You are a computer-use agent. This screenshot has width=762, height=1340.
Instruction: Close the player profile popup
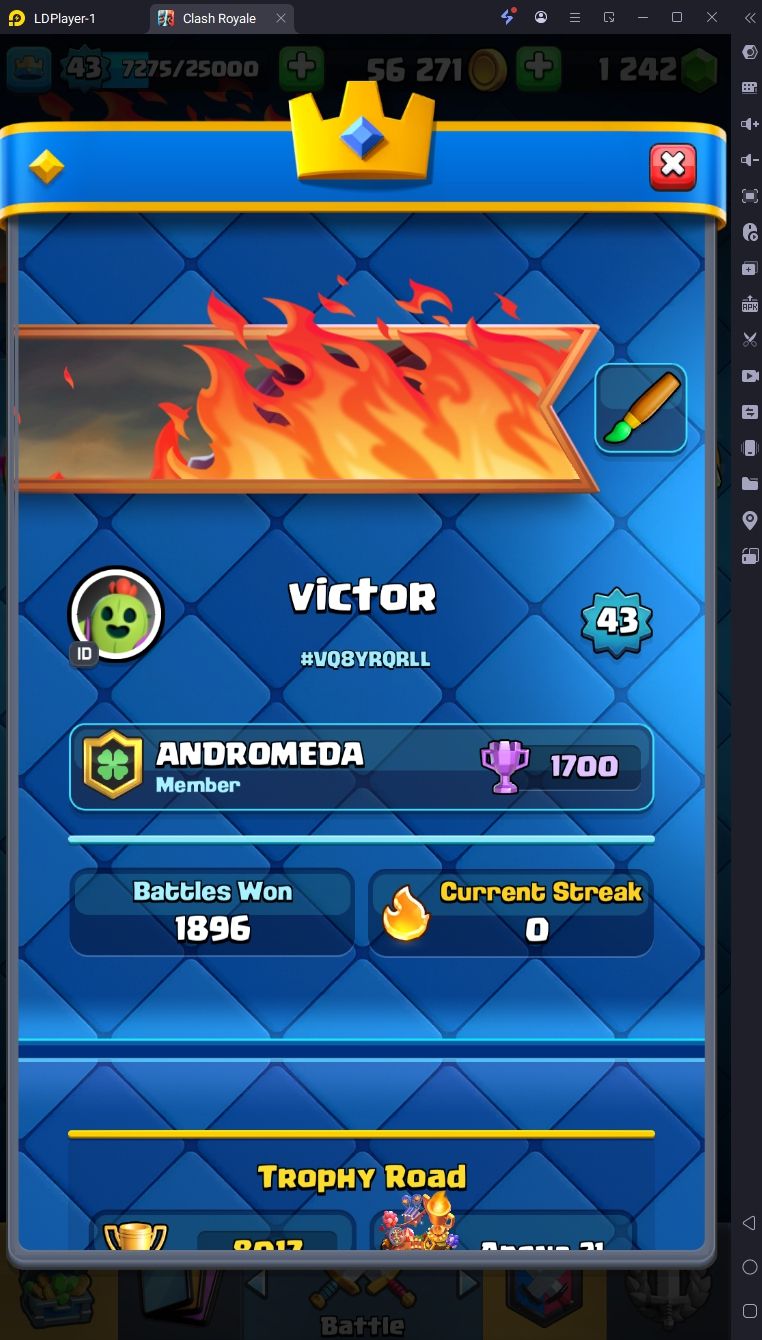(673, 166)
